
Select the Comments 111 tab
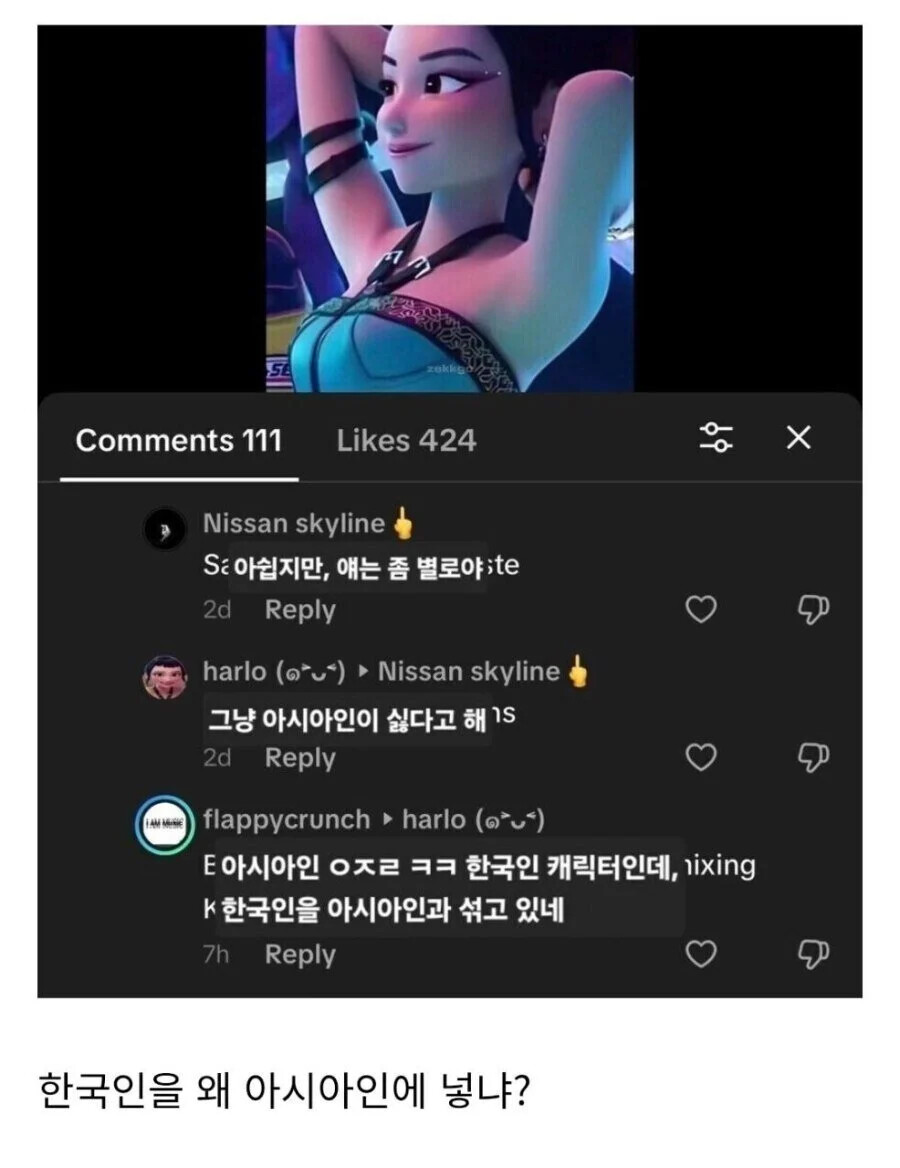(x=180, y=440)
